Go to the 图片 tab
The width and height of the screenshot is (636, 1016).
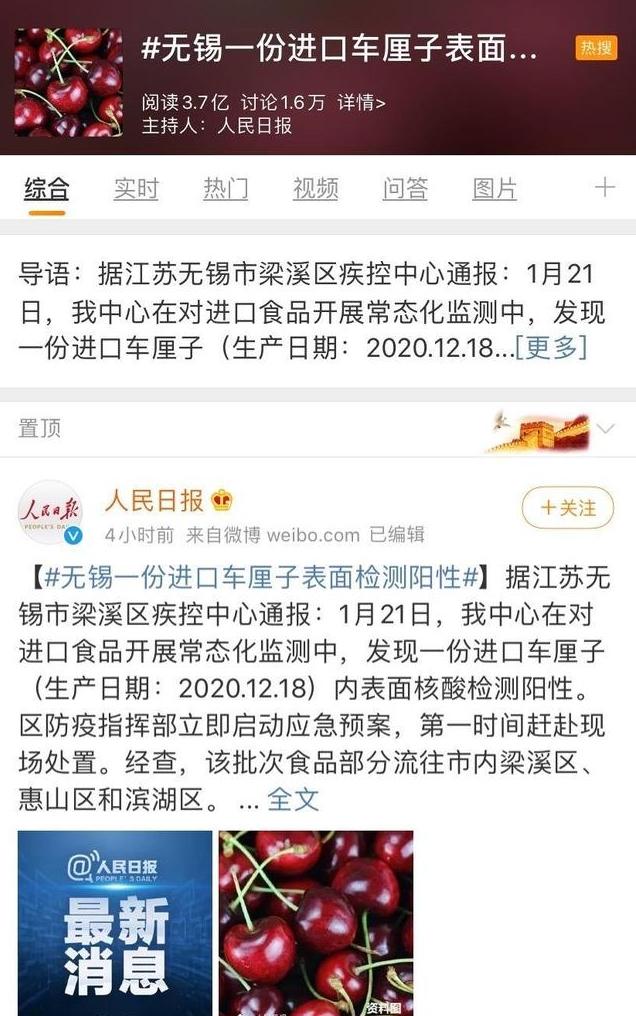(x=494, y=189)
